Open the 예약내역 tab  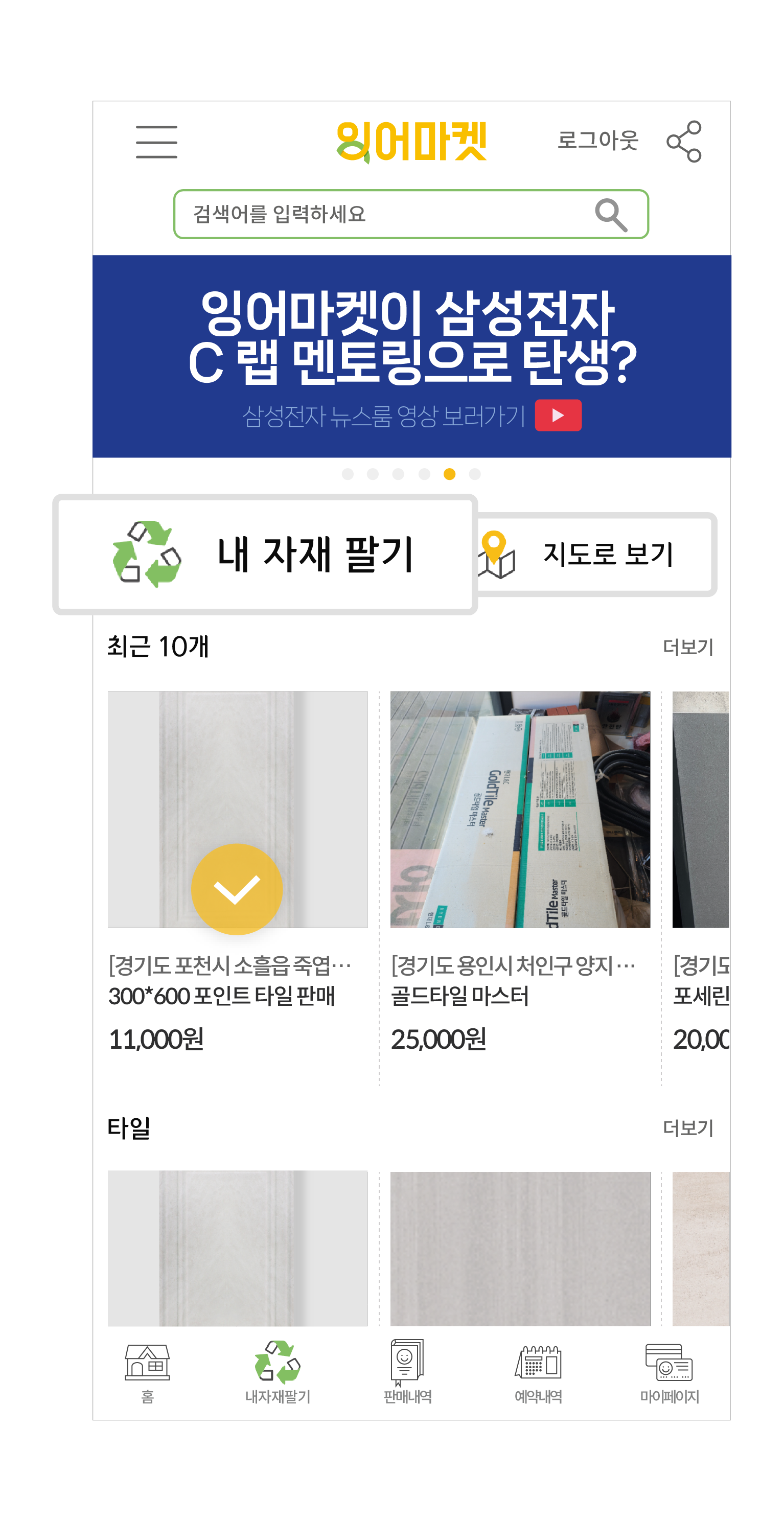point(538,1373)
